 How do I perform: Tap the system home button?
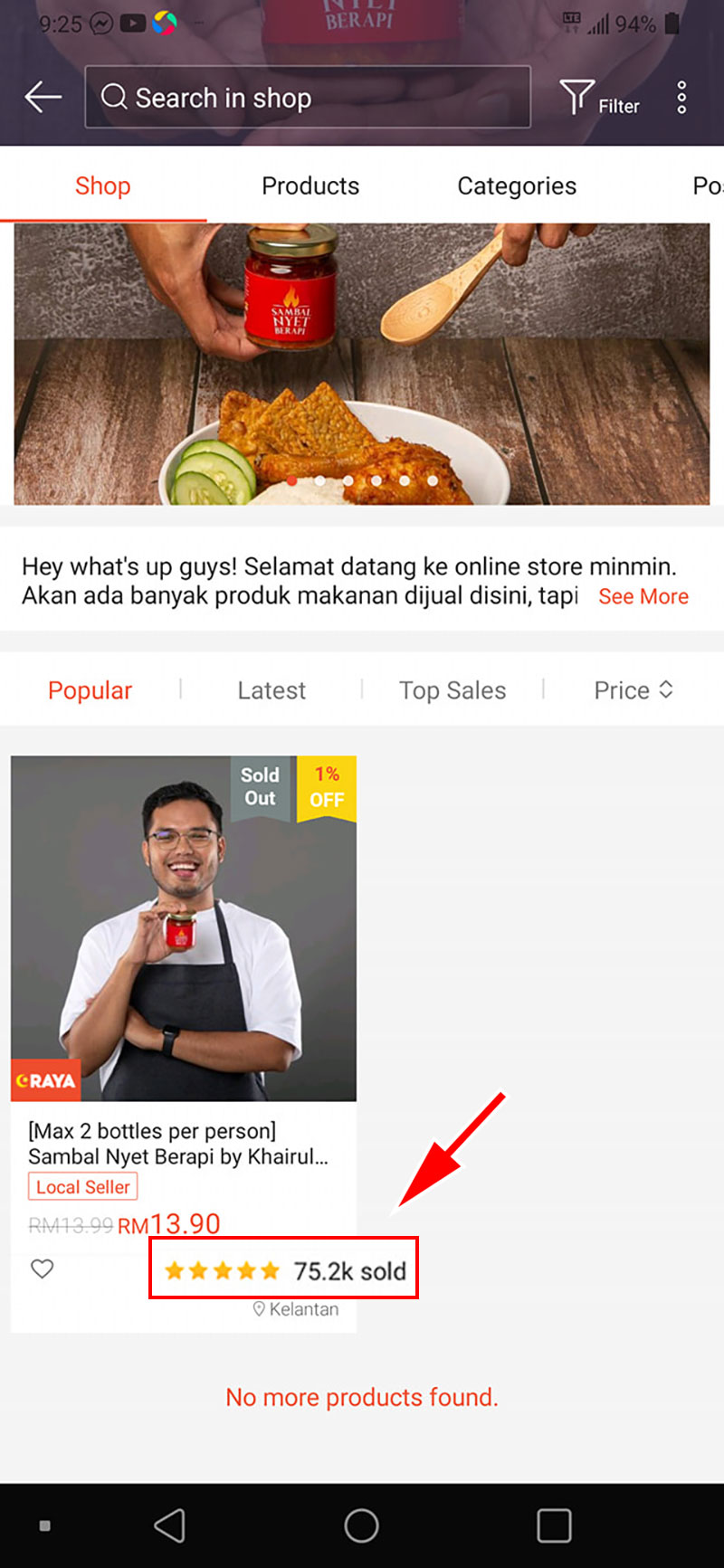pos(361,1525)
